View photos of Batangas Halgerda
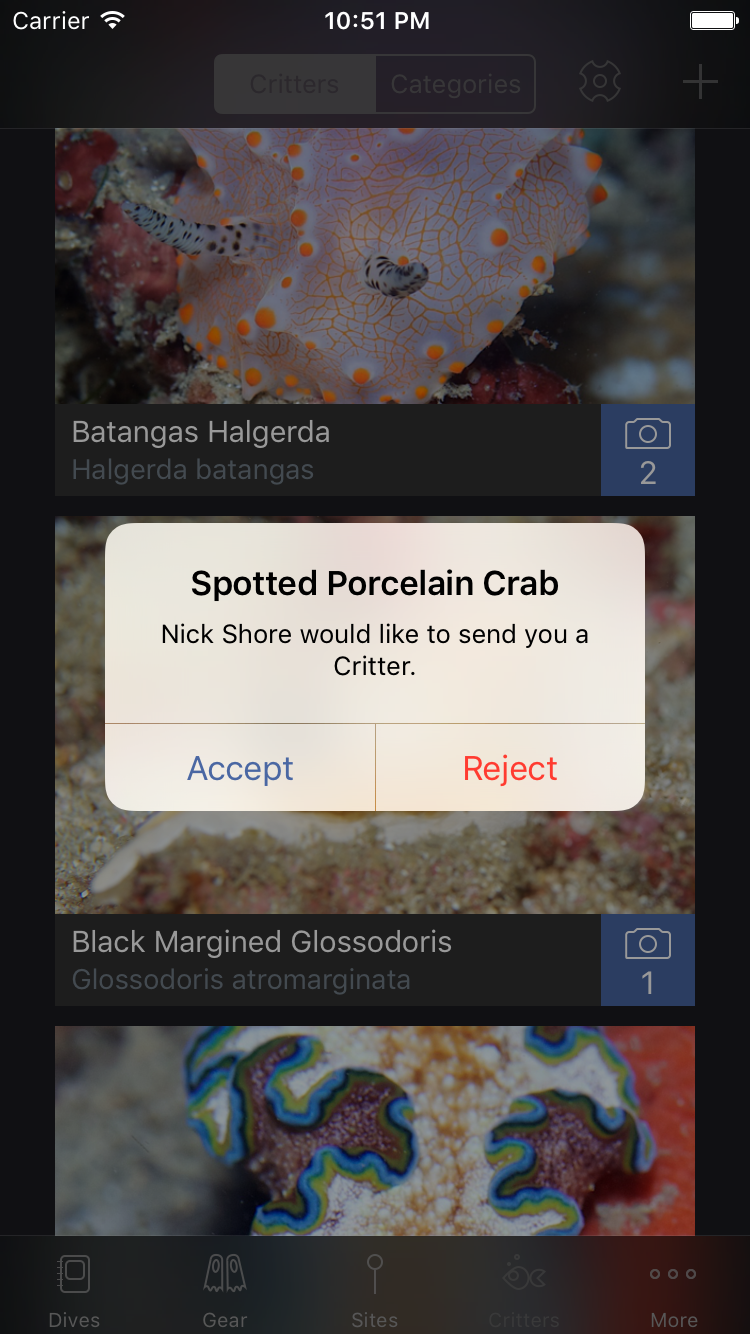This screenshot has width=750, height=1334. click(x=648, y=451)
